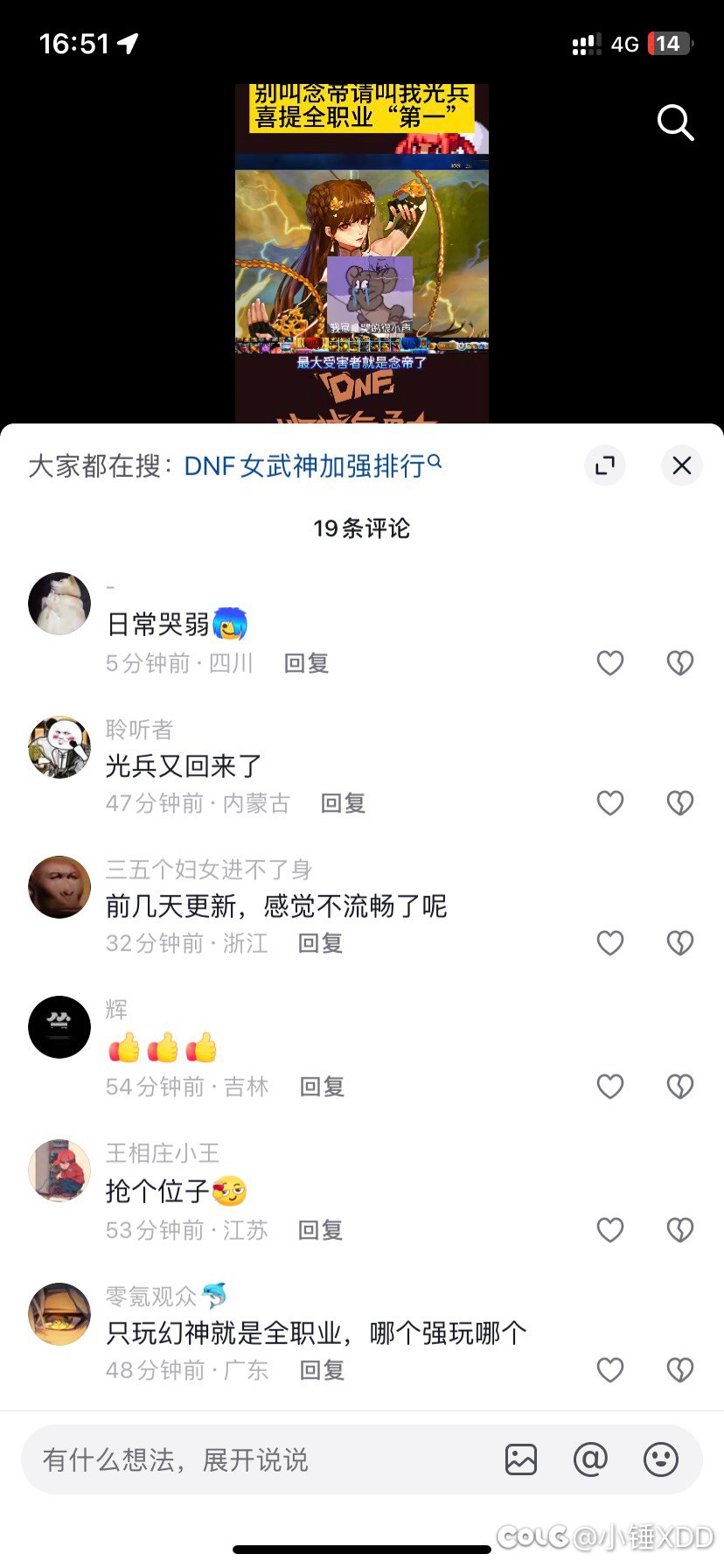Image resolution: width=724 pixels, height=1568 pixels.
Task: Expand comments to full screen
Action: 604,465
